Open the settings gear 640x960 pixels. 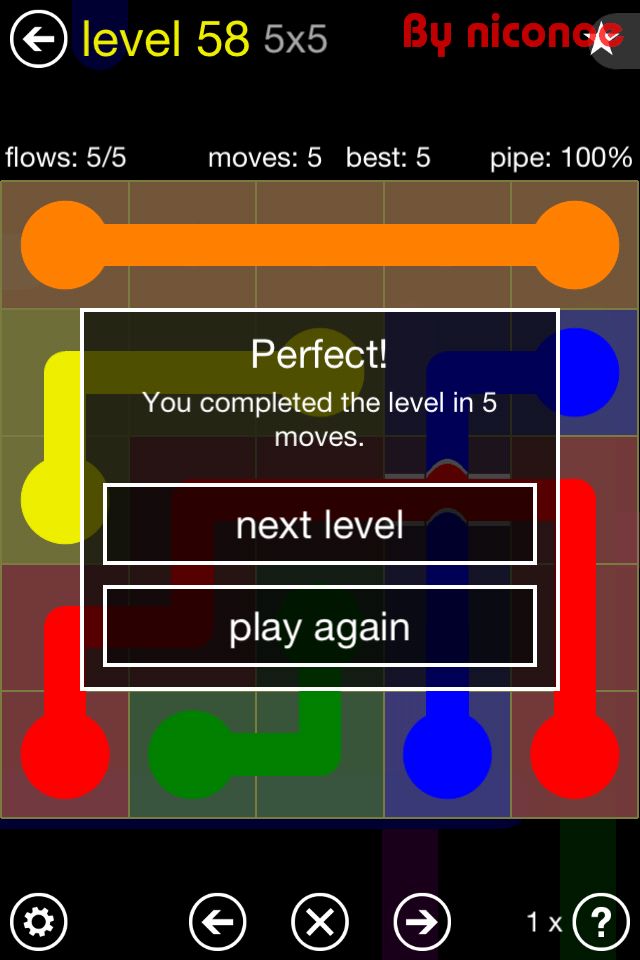[38, 922]
